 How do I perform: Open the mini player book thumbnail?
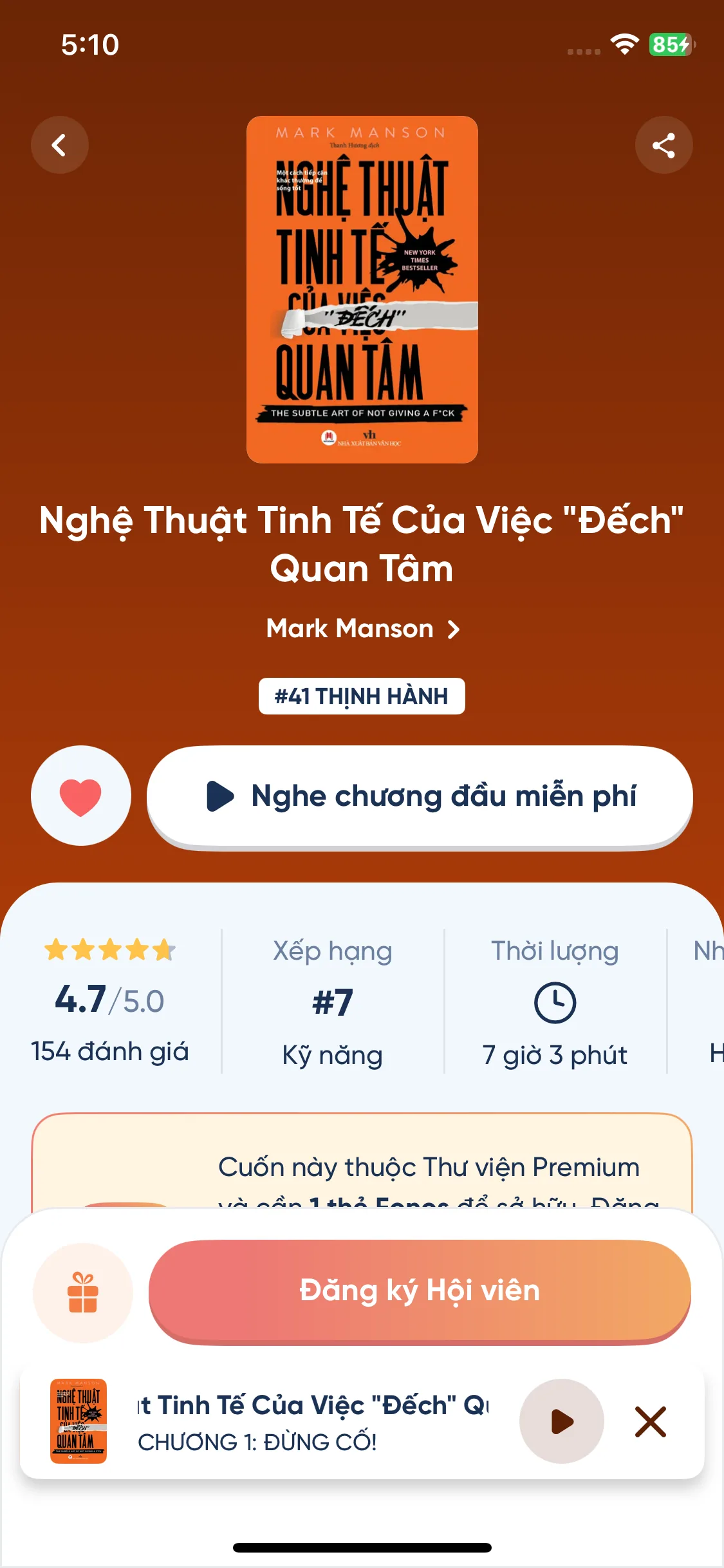tap(79, 1421)
